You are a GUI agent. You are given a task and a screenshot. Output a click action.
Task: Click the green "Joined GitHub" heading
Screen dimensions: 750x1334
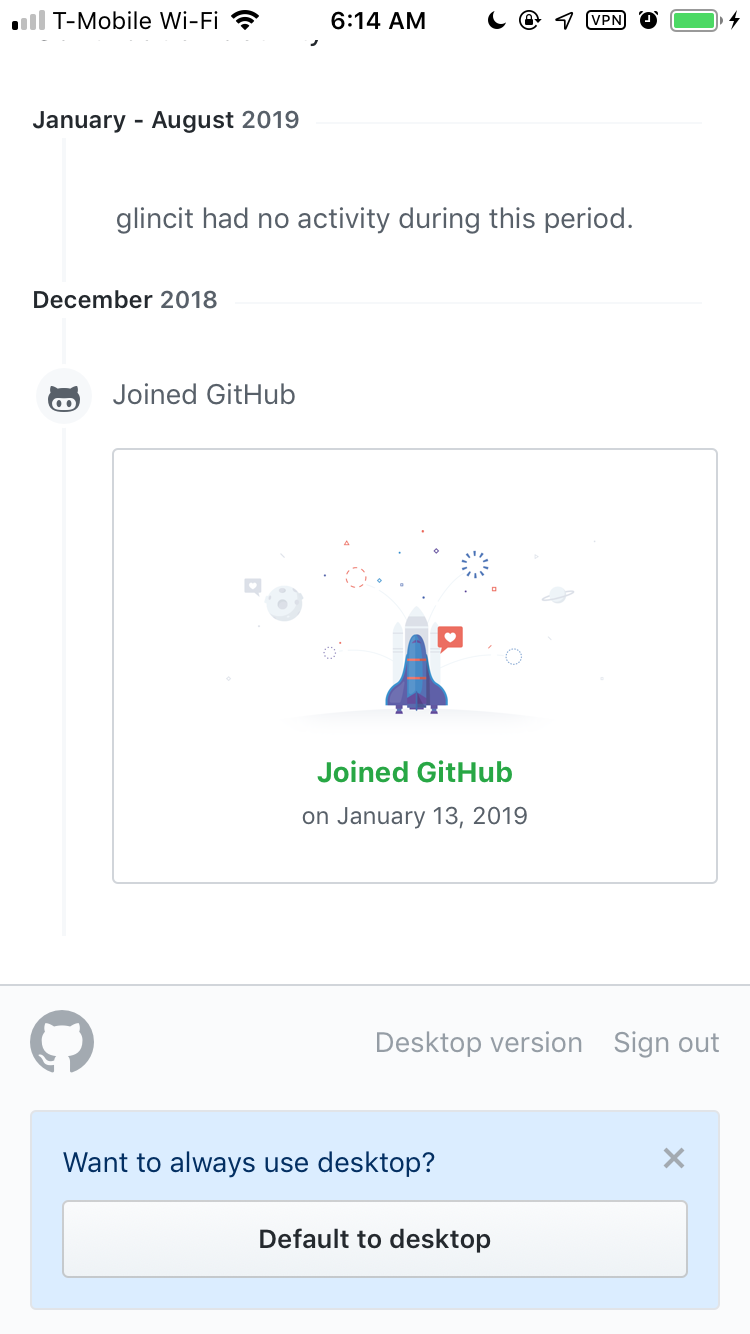coord(414,772)
